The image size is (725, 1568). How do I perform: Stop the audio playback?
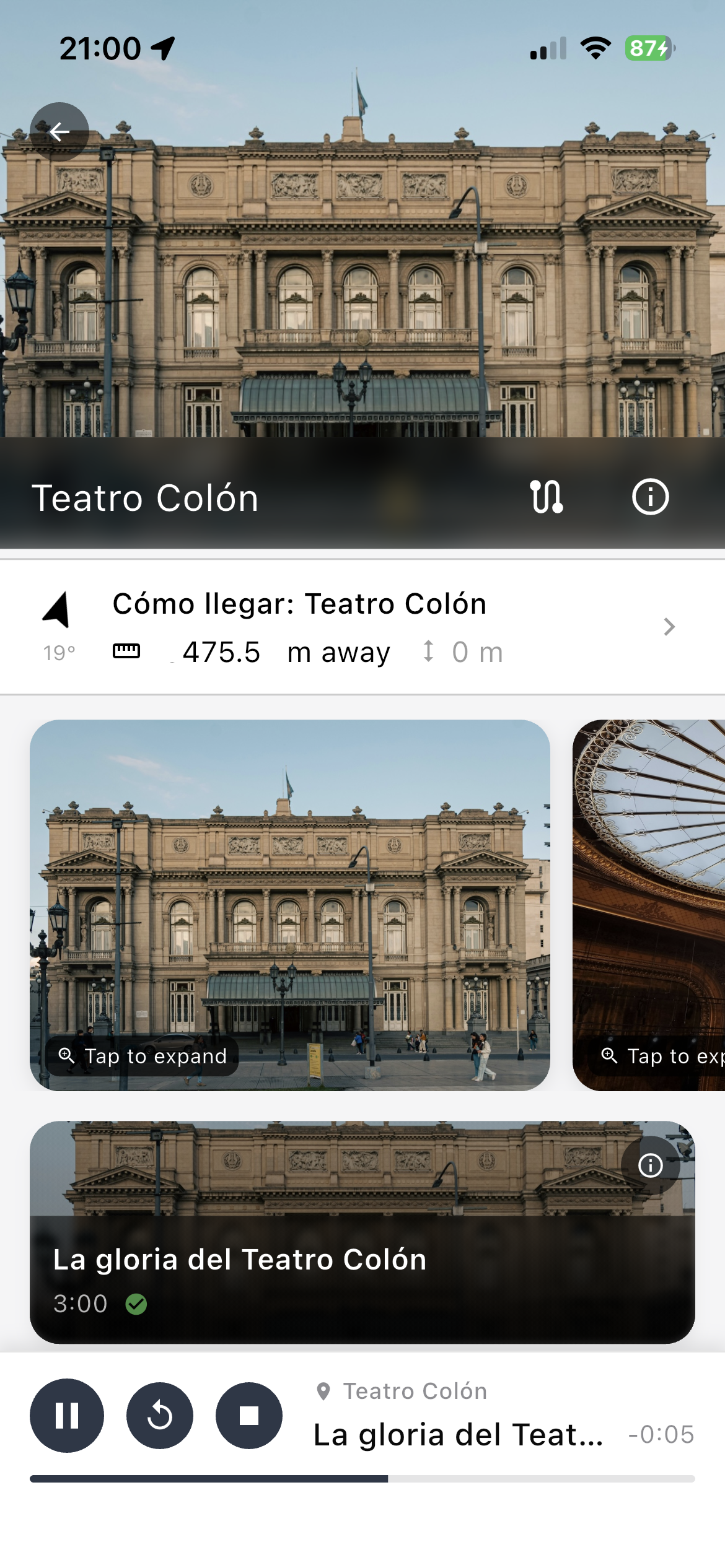coord(249,1416)
